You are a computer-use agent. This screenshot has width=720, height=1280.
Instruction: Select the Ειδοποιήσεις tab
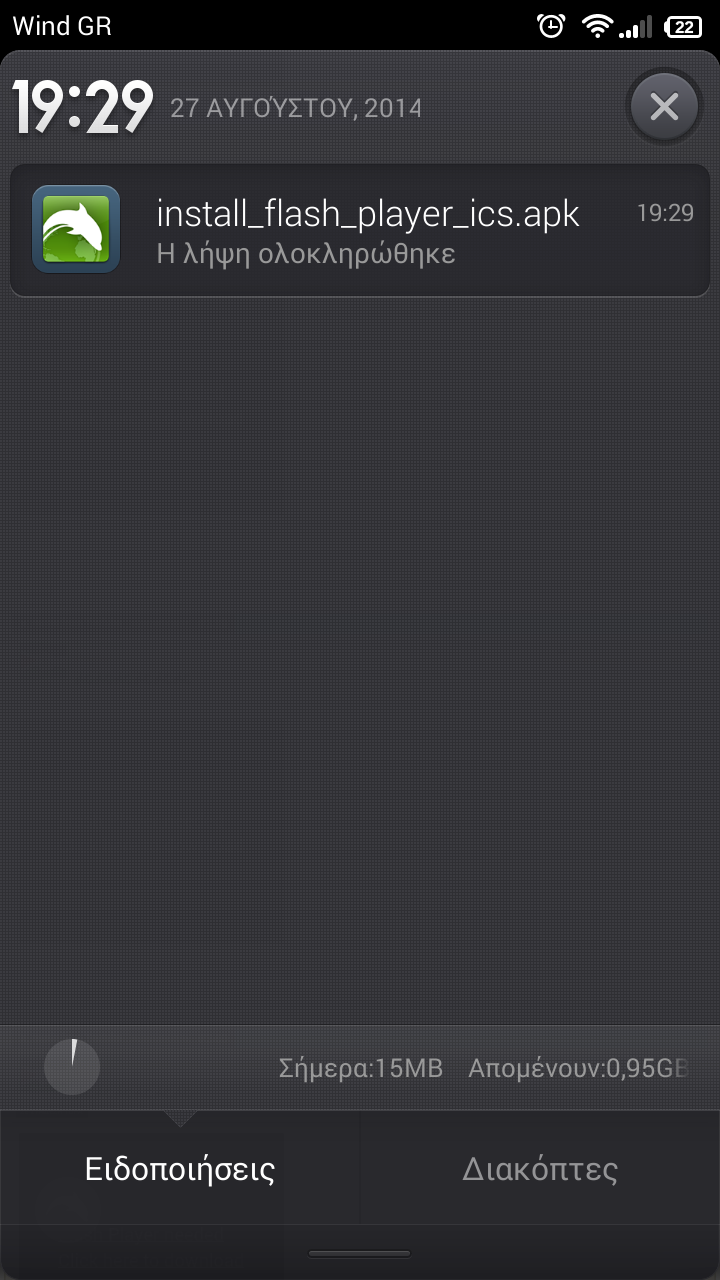coord(180,1169)
